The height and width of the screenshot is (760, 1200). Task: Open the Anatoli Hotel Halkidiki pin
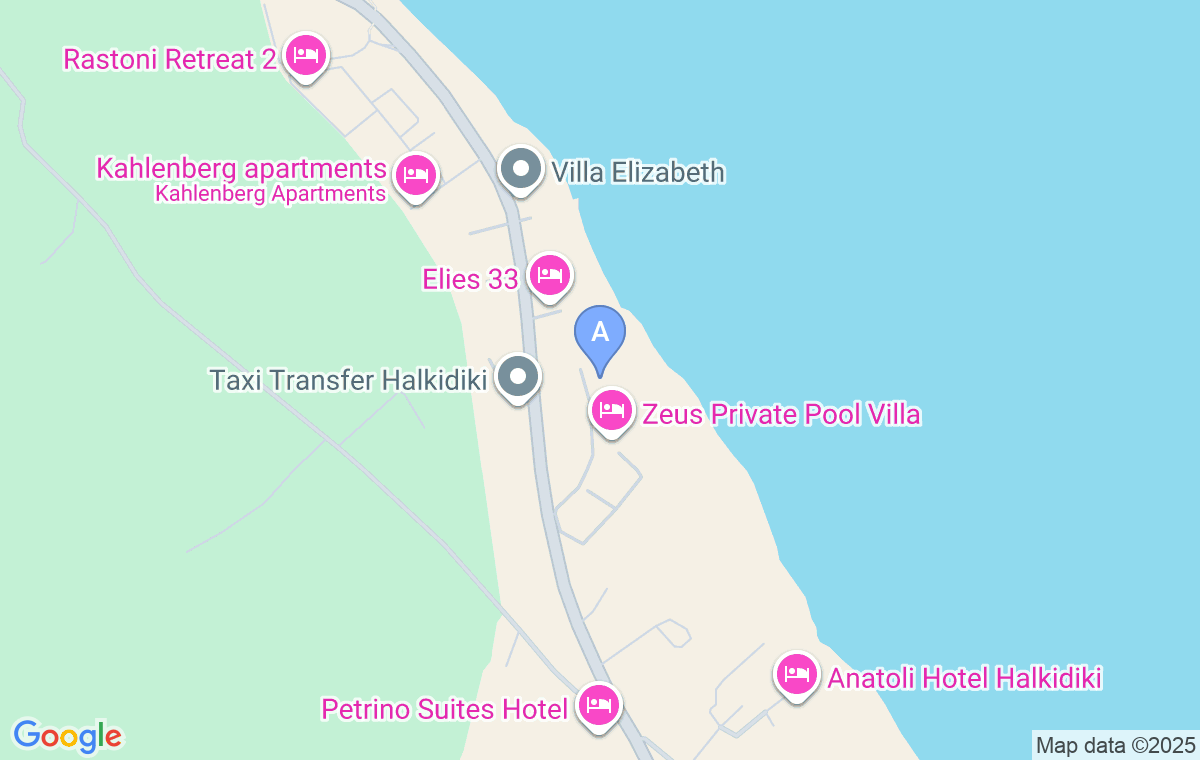click(796, 675)
